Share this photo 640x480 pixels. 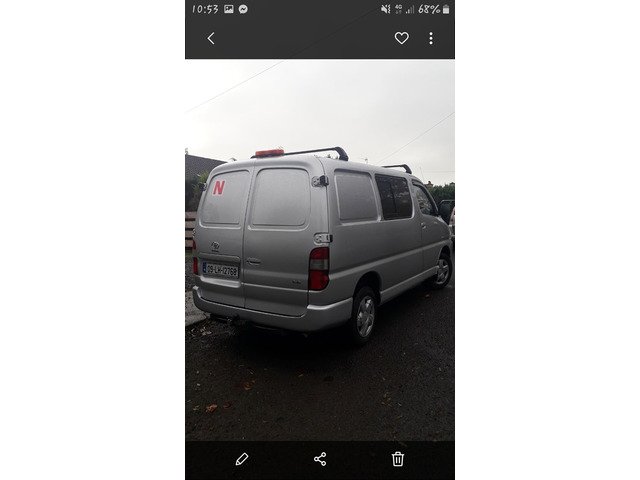point(320,459)
